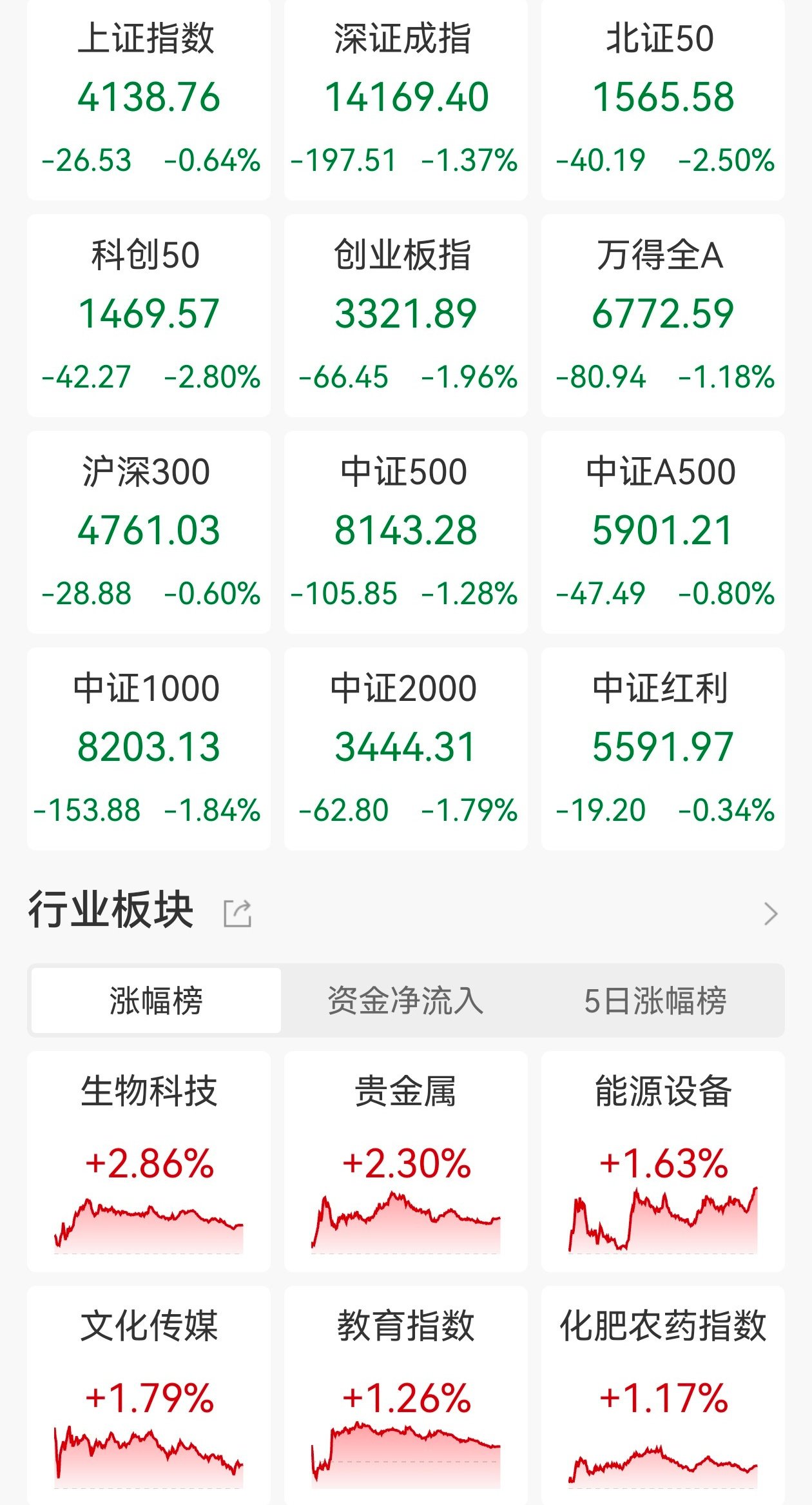Viewport: 812px width, 1505px height.
Task: Show 中证1000 index details
Action: click(x=149, y=749)
